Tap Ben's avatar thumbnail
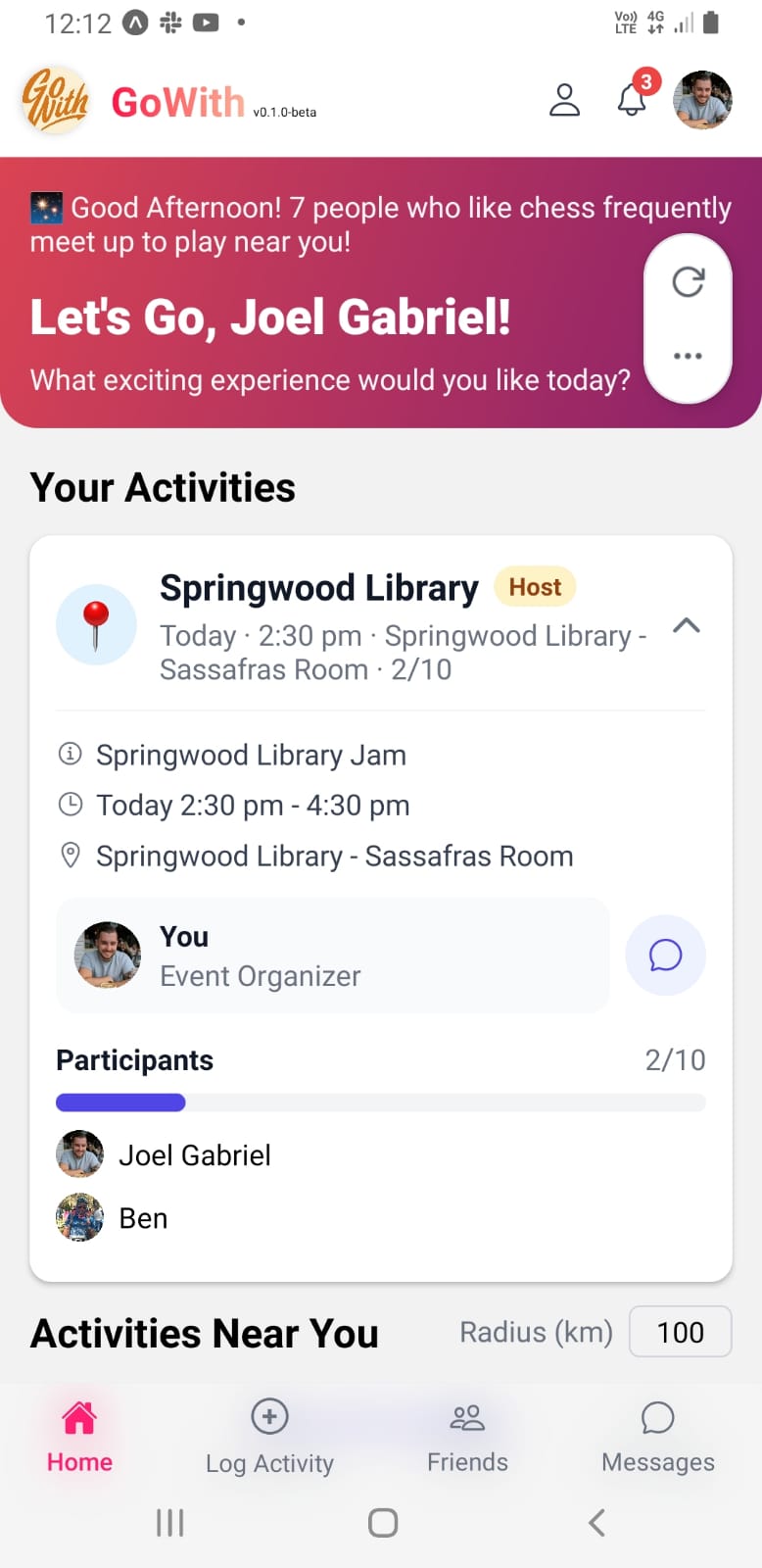762x1568 pixels. click(79, 1217)
